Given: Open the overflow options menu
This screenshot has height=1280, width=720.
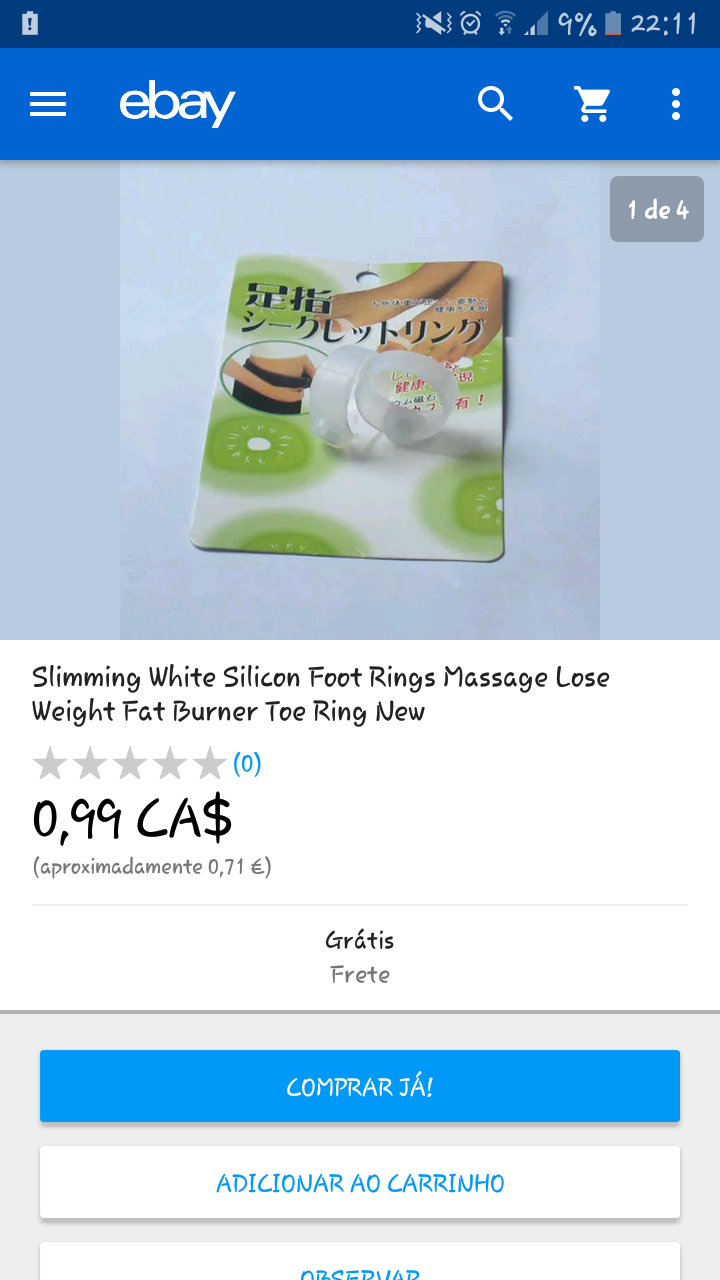Looking at the screenshot, I should click(x=676, y=104).
